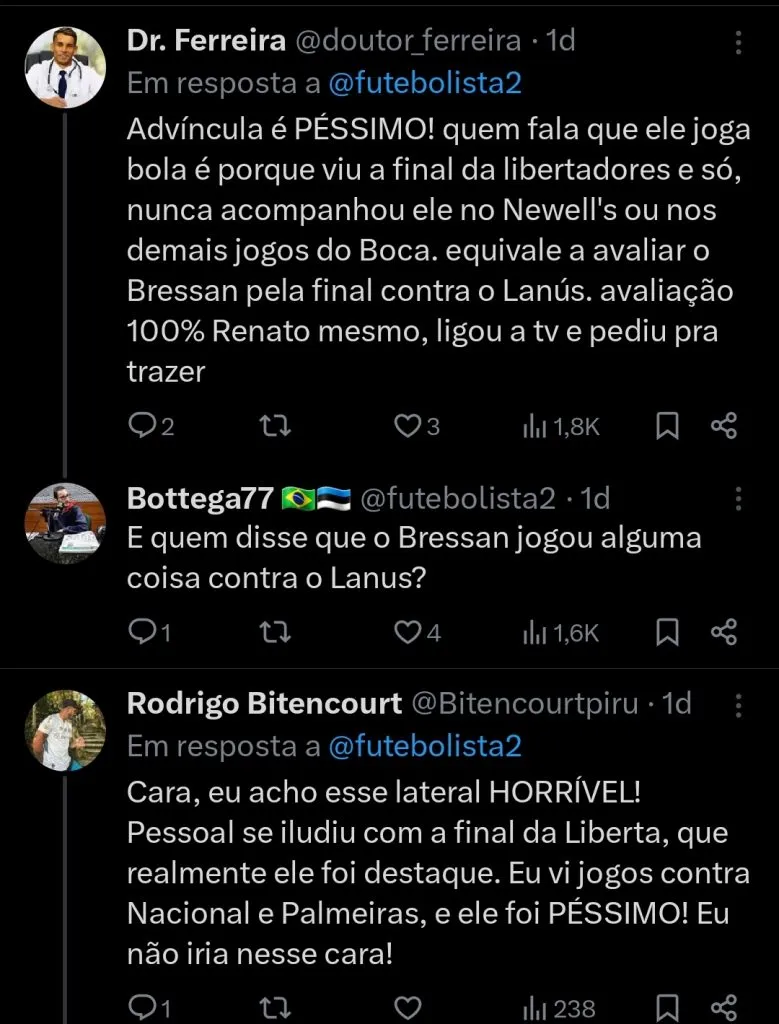Bookmark Rodrigo Bitencourt's tweet
This screenshot has width=779, height=1024.
click(667, 1009)
